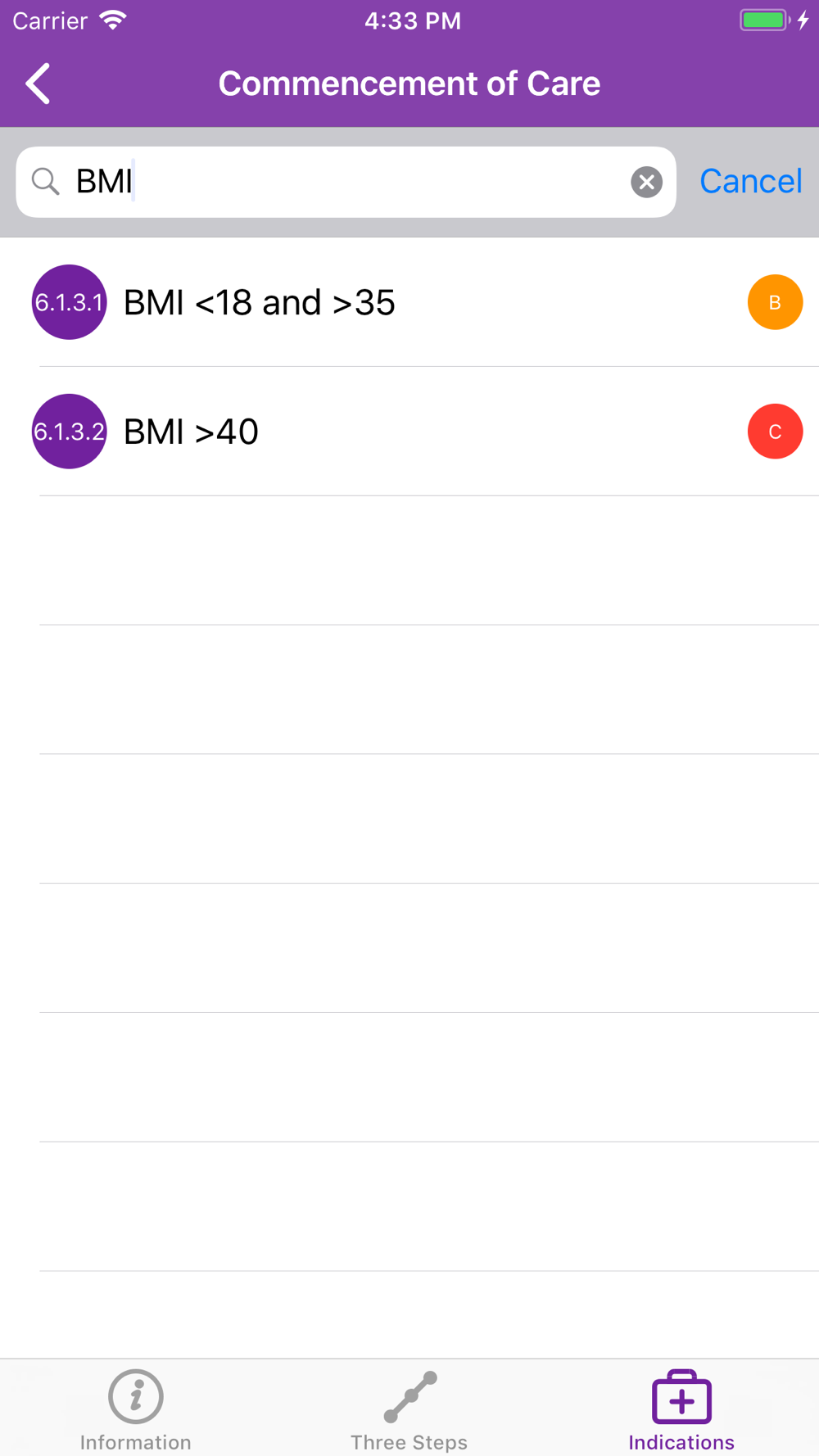Open the BMI >40 result

(x=409, y=432)
